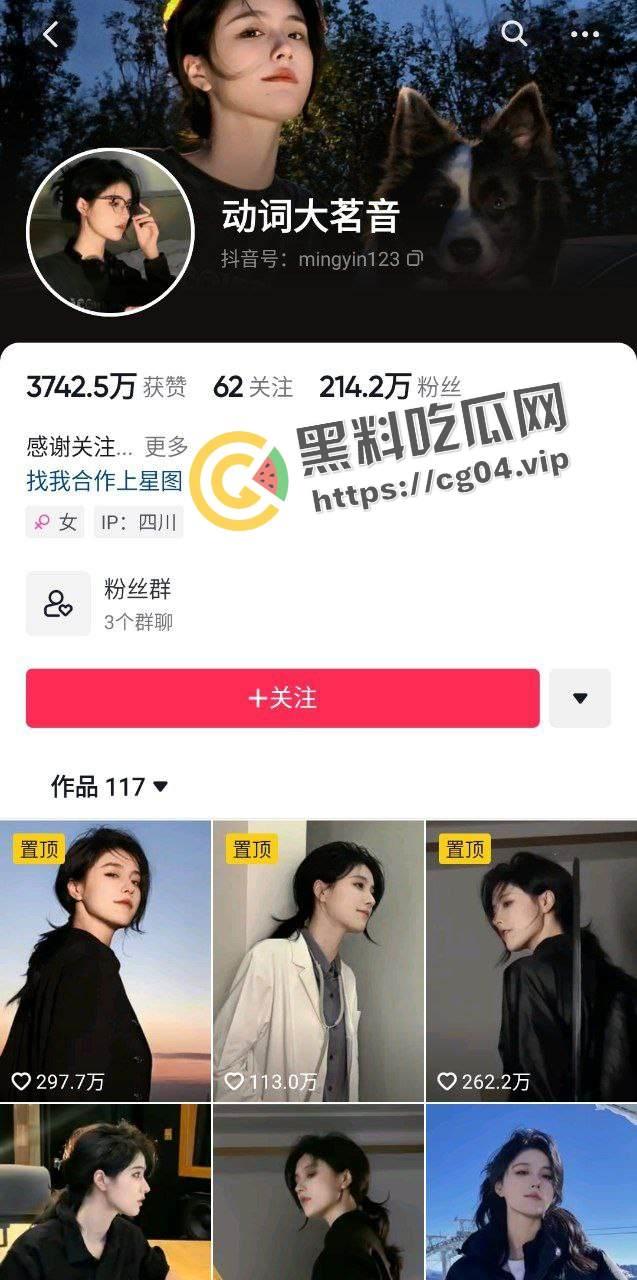Go back using the top-left arrow
This screenshot has width=637, height=1280.
point(51,35)
